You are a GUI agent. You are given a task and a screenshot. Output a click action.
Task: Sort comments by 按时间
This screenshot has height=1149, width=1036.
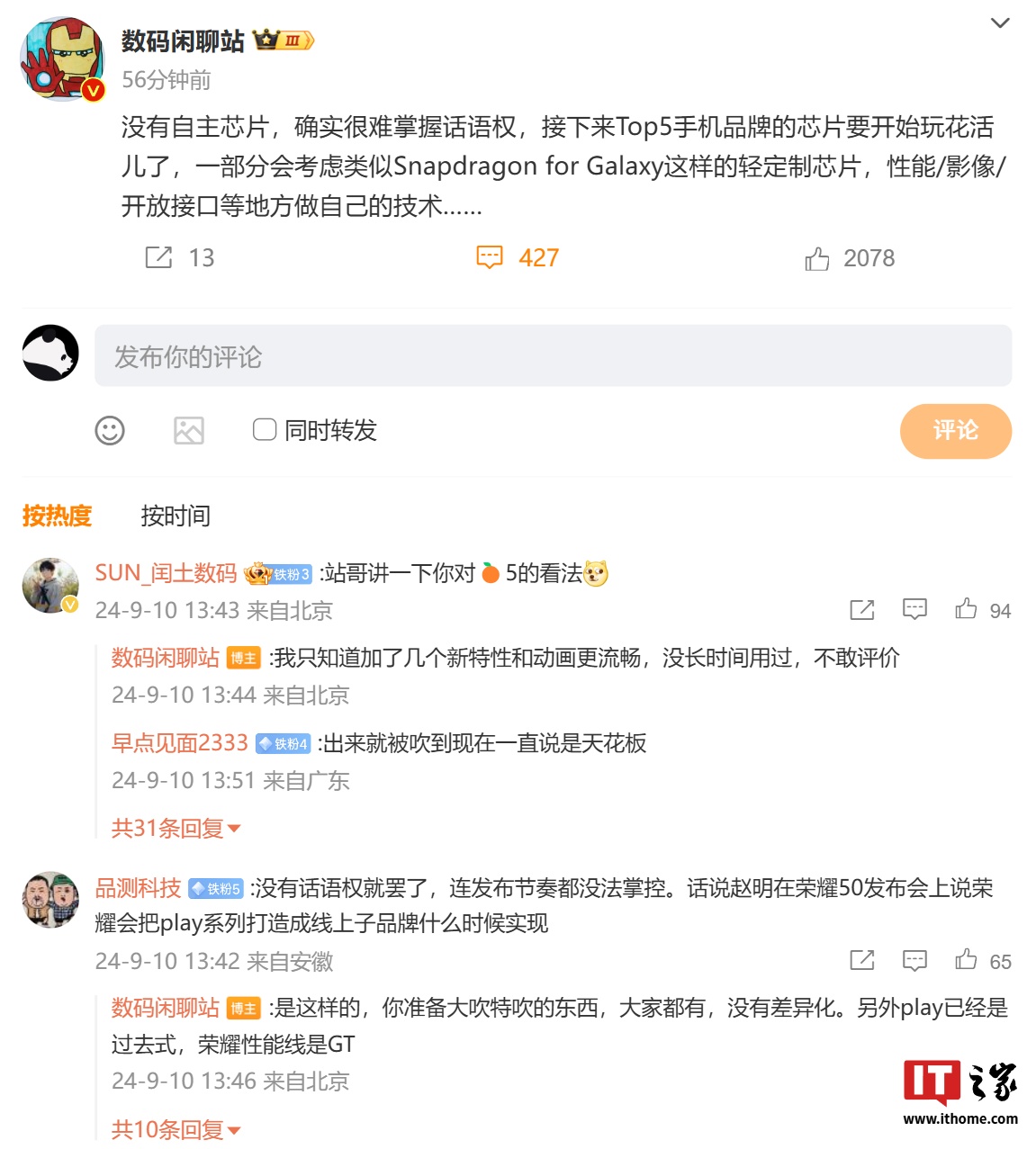point(176,516)
